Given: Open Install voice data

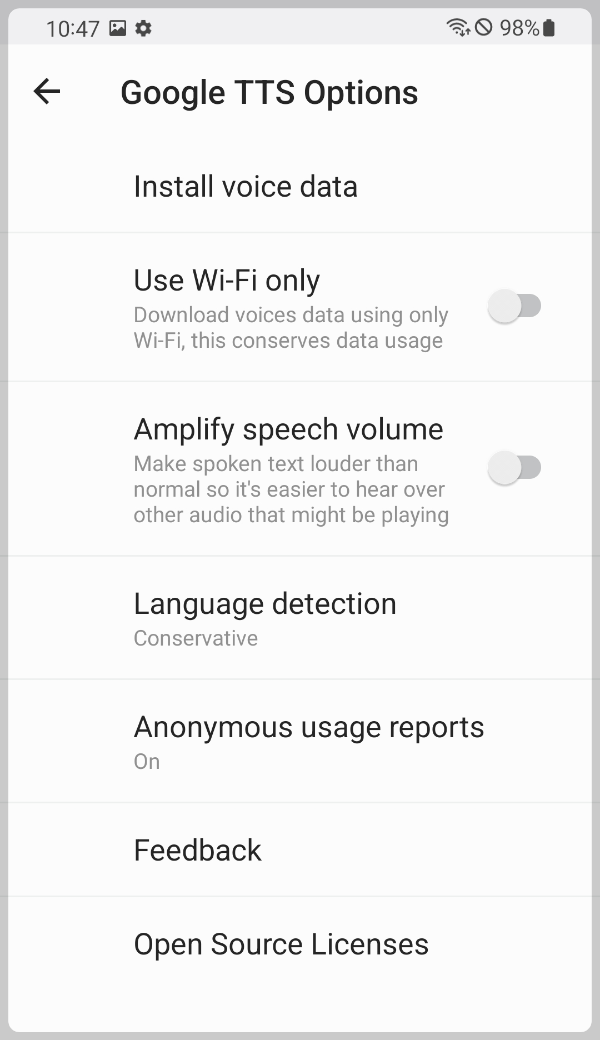Looking at the screenshot, I should click(x=300, y=186).
